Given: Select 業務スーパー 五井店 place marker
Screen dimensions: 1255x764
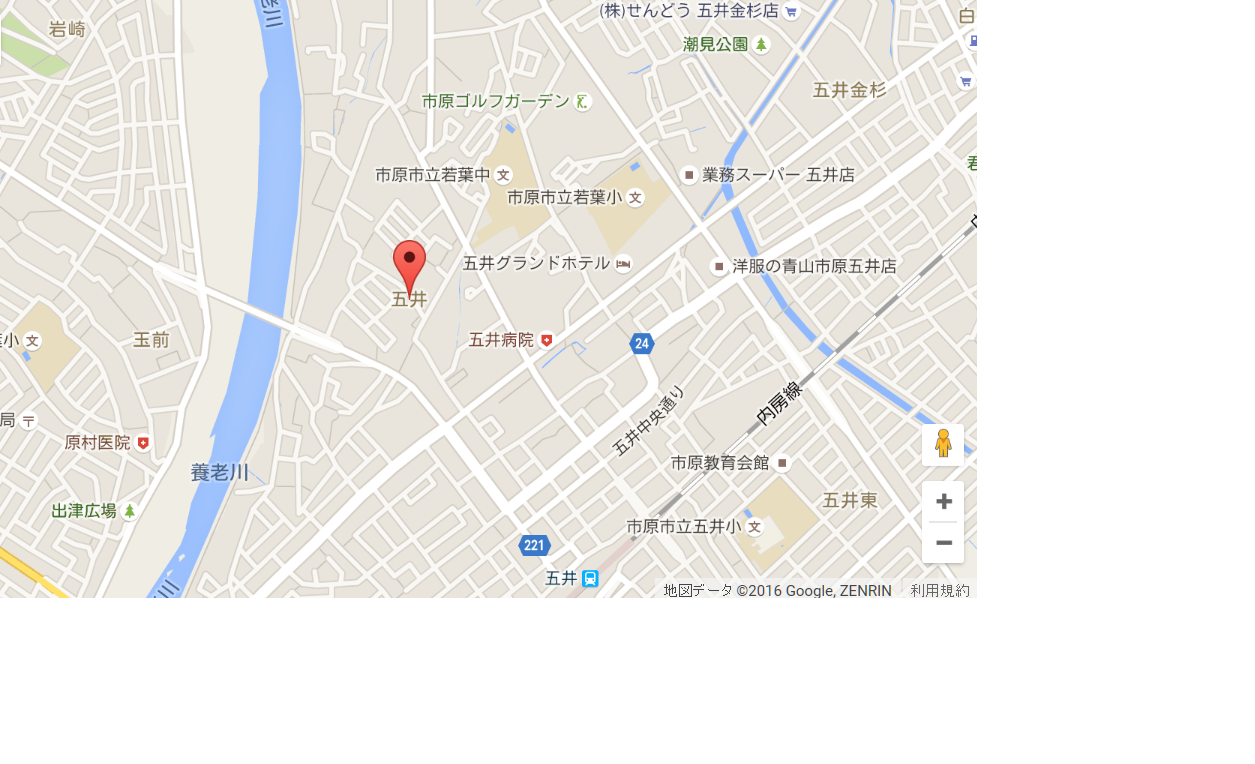Looking at the screenshot, I should click(689, 175).
